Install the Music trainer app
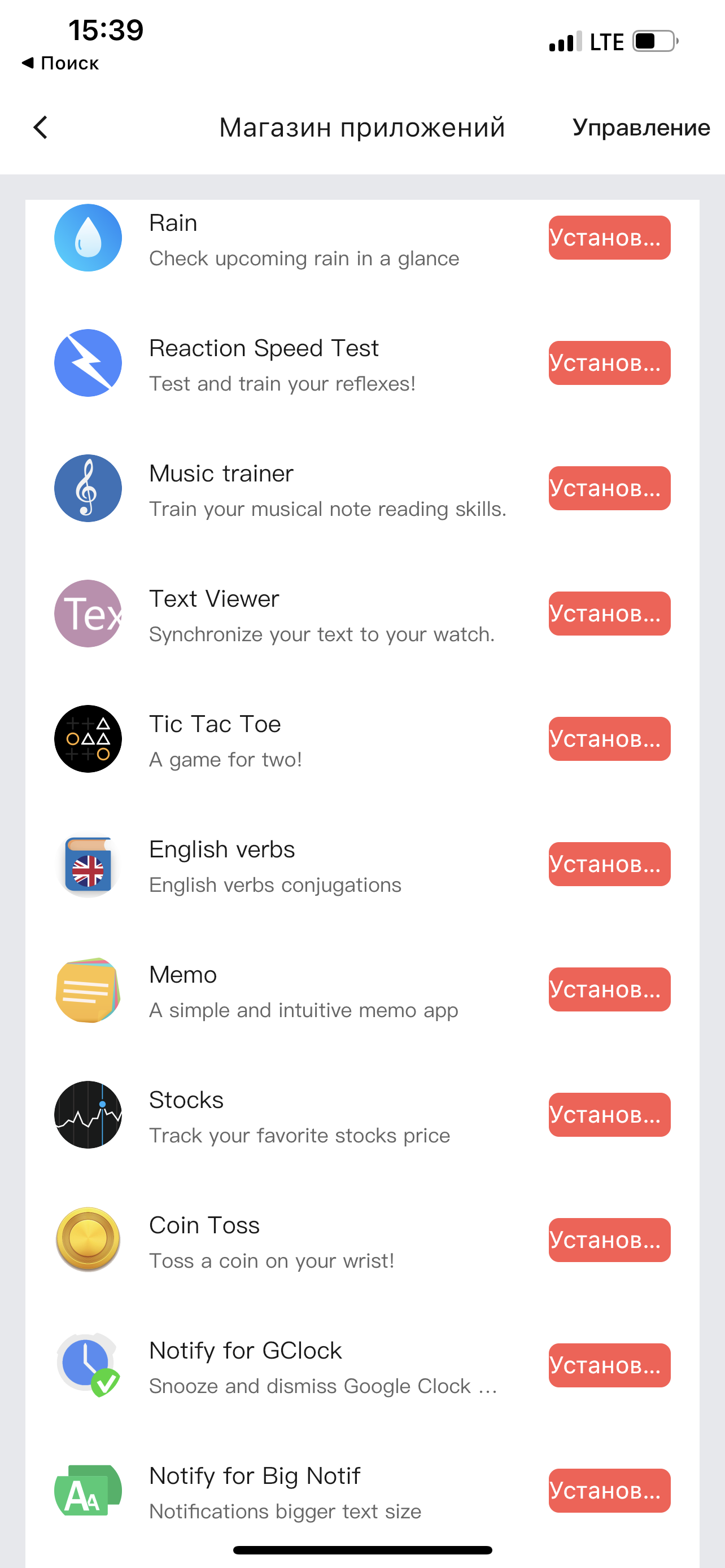Viewport: 725px width, 1568px height. (x=609, y=488)
